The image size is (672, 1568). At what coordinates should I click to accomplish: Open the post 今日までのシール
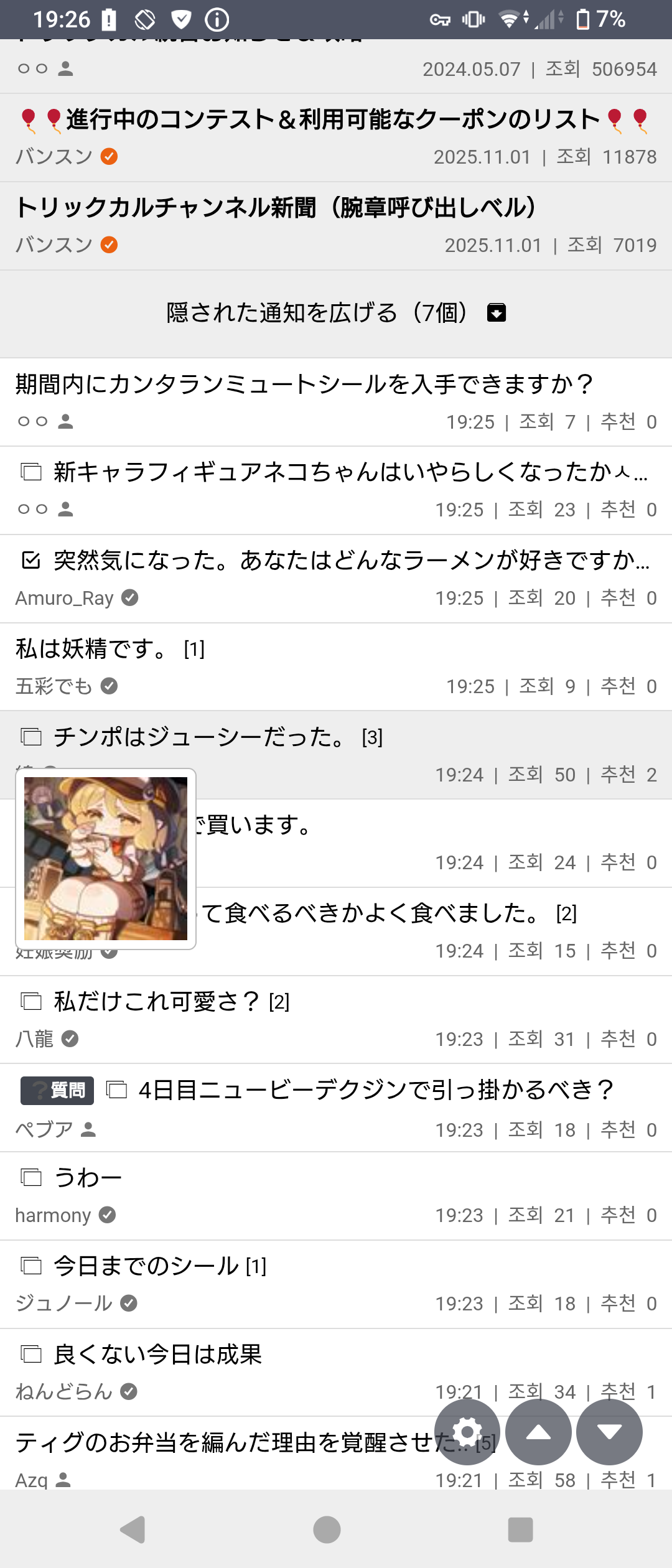[x=146, y=1266]
